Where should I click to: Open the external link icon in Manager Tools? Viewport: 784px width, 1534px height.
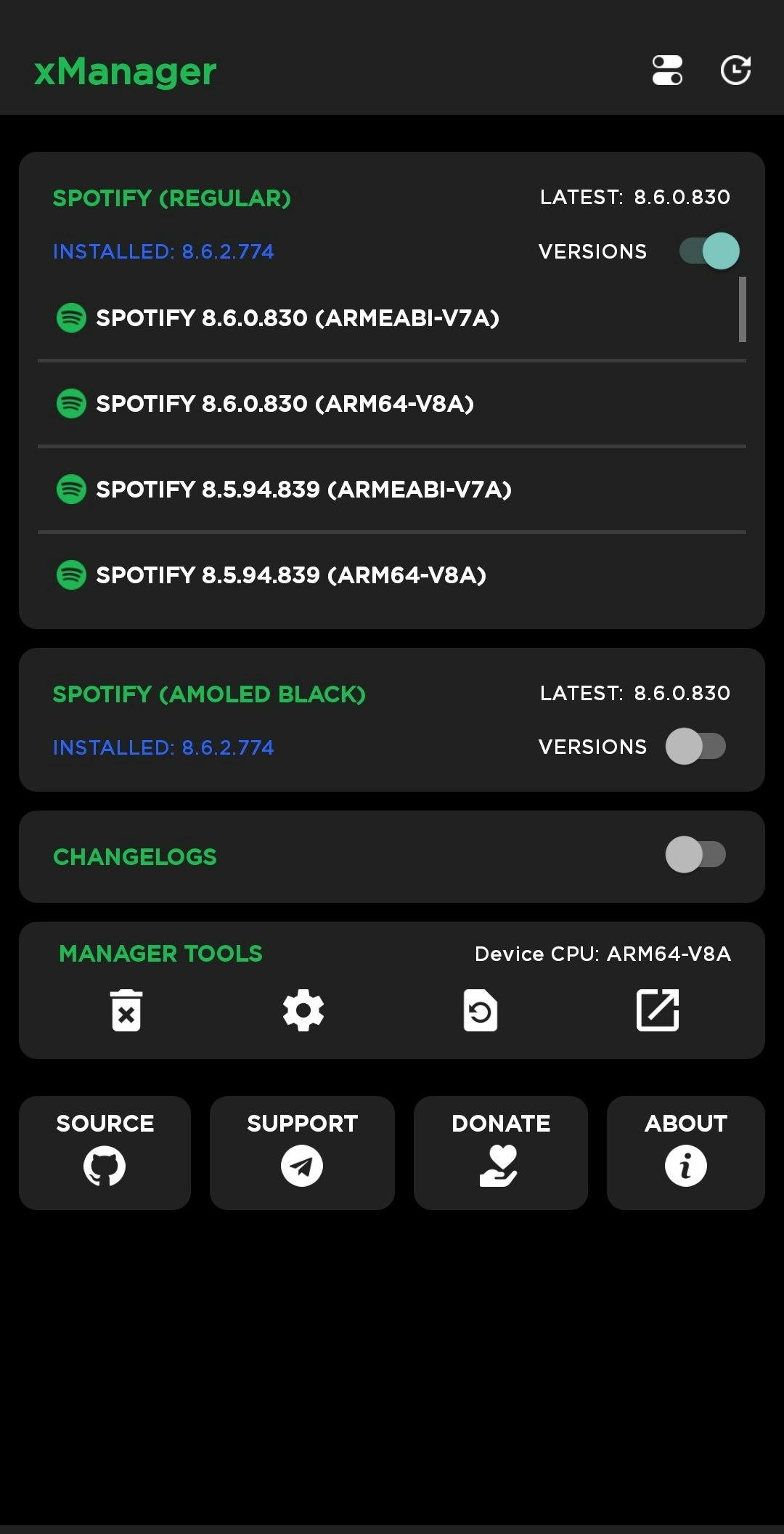657,1010
